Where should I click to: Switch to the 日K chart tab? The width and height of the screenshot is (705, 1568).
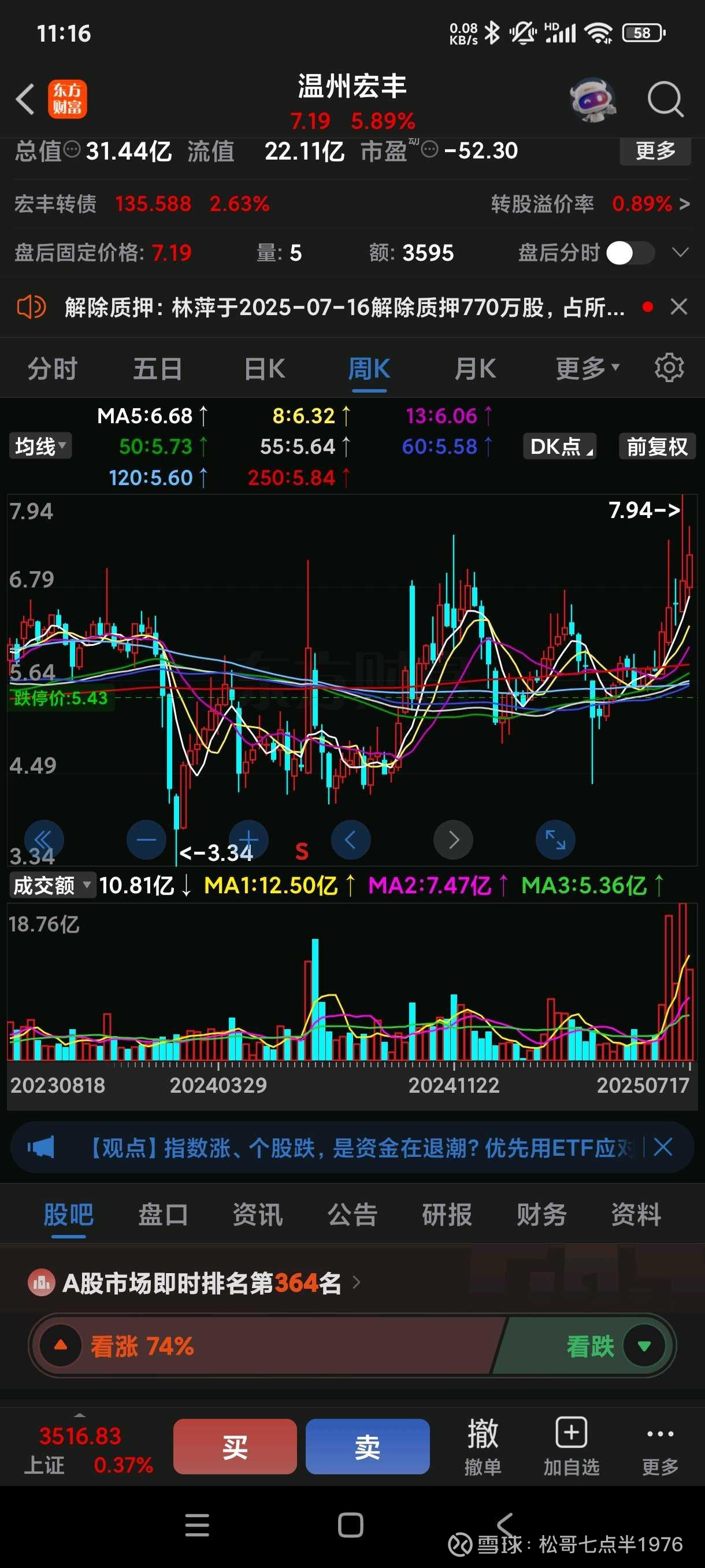click(x=264, y=368)
